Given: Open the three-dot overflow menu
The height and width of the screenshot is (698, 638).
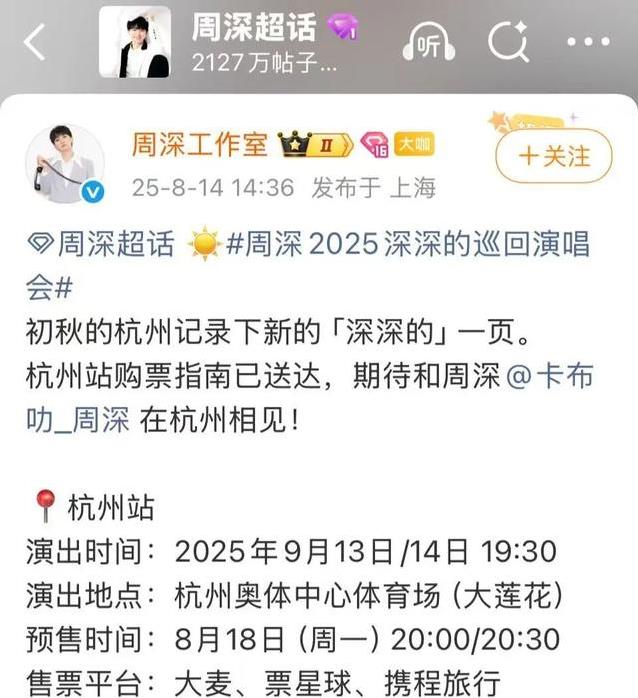Looking at the screenshot, I should pos(587,43).
